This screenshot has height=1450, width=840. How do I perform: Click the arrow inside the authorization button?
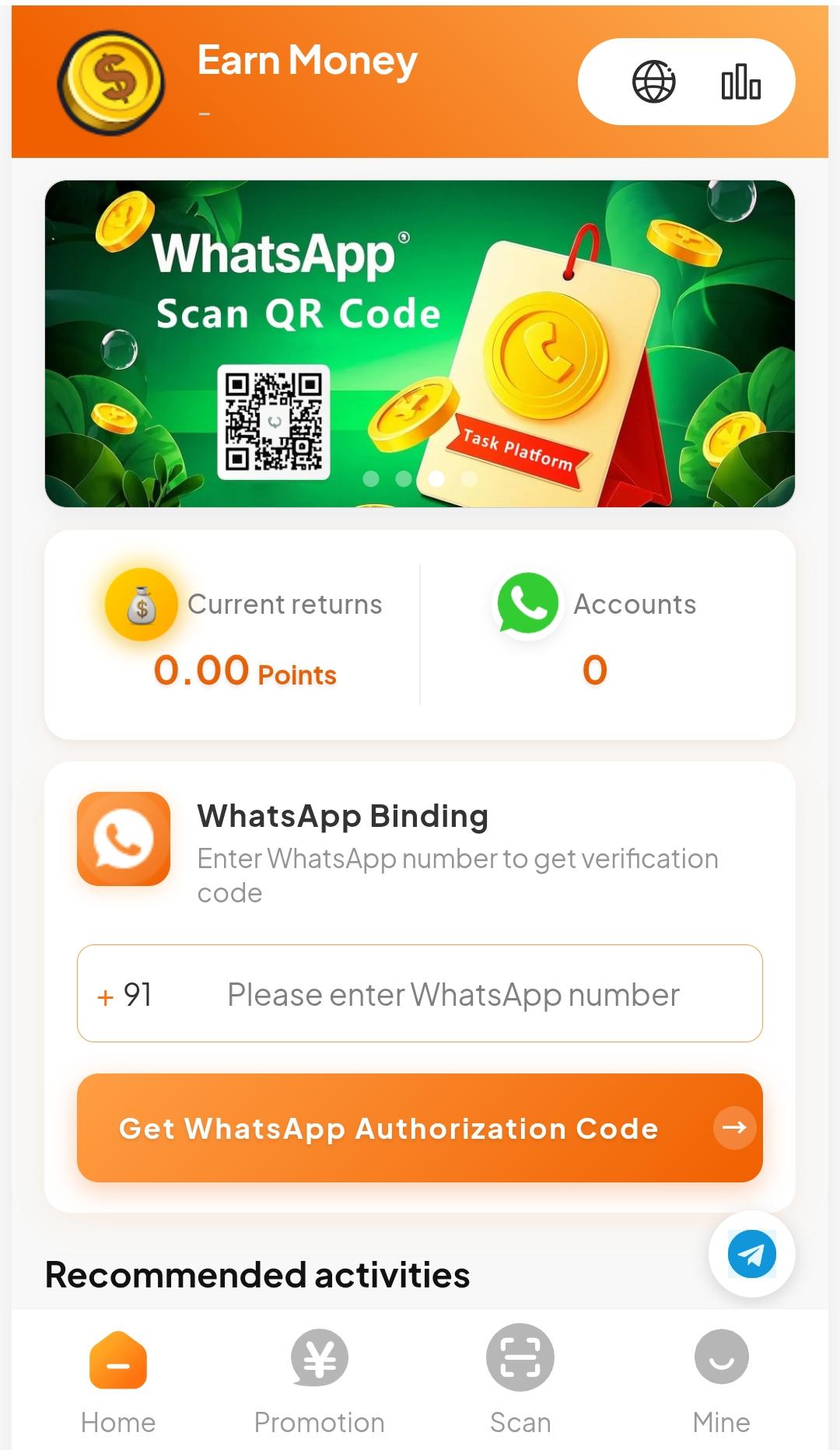(734, 1129)
